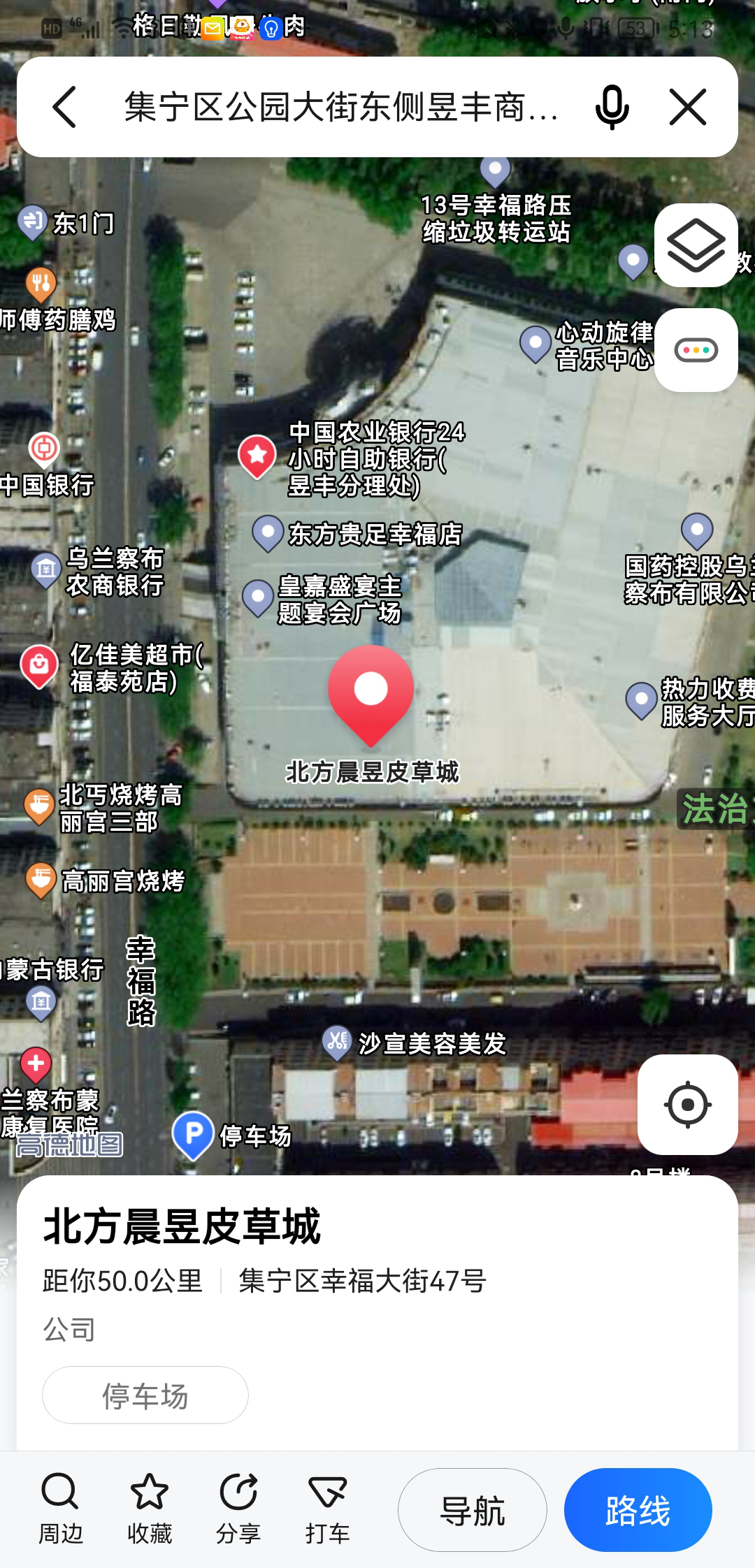Select the 高丽宫烧烤 restaurant marker
Viewport: 755px width, 1568px height.
pos(41,880)
